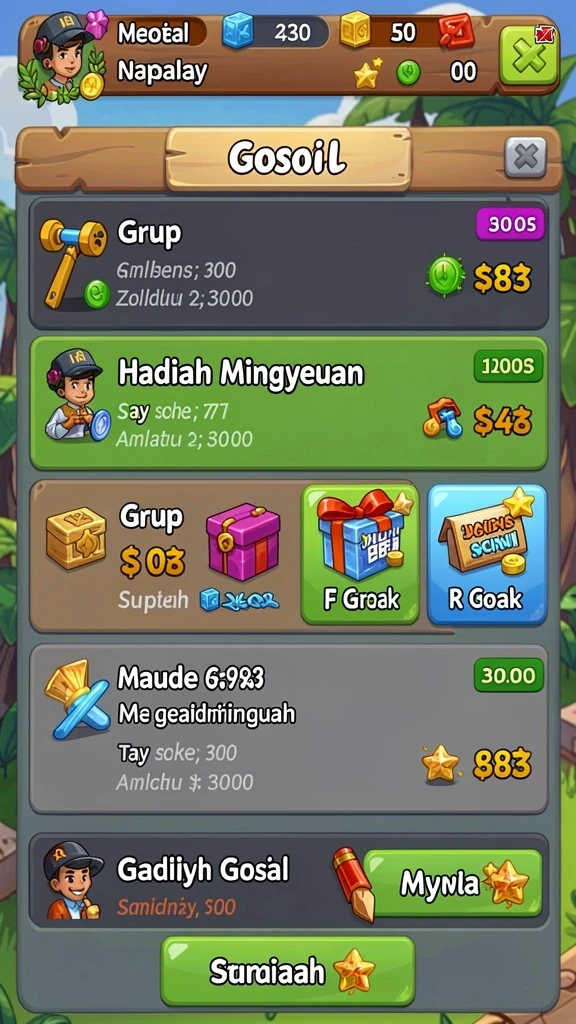Open the Hadiah Mingyeuan reward card
This screenshot has width=576, height=1024.
point(289,403)
